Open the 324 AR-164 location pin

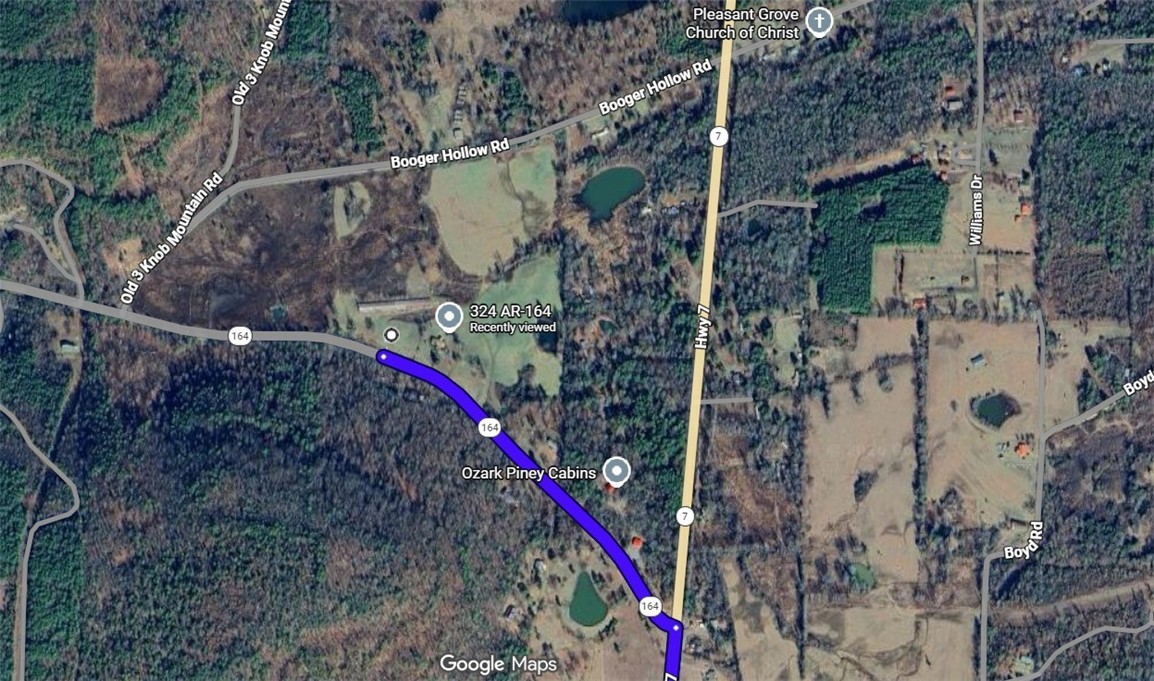pyautogui.click(x=450, y=317)
